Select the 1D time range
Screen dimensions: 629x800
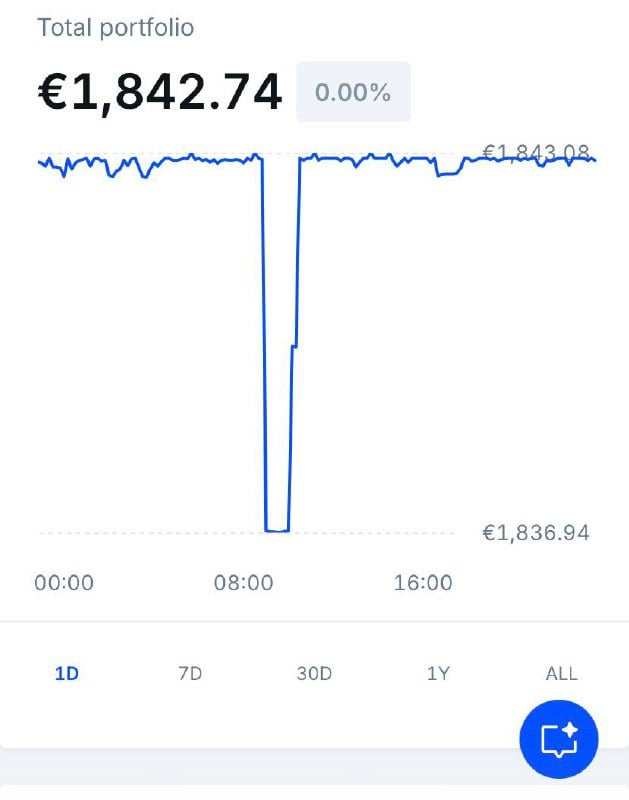coord(66,673)
